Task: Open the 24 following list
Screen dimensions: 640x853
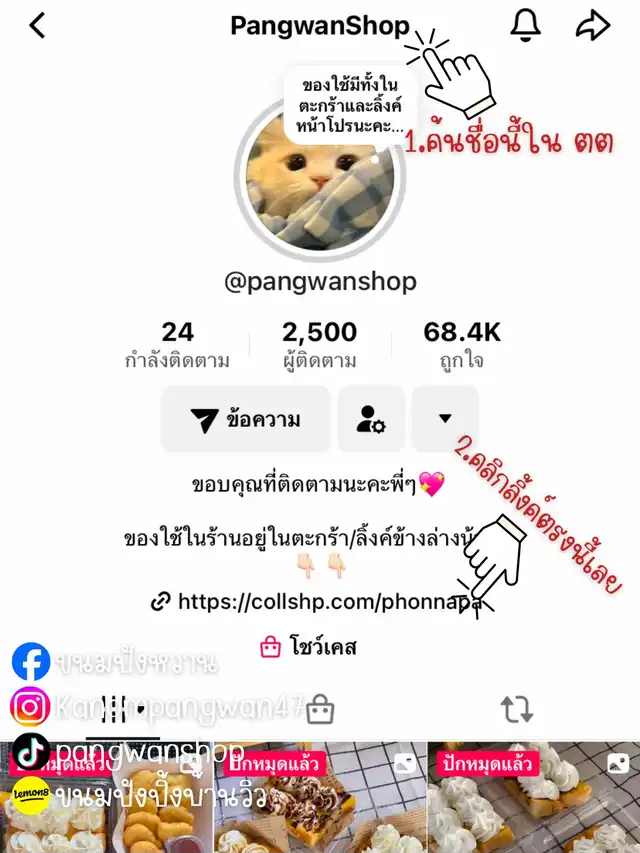Action: tap(177, 344)
